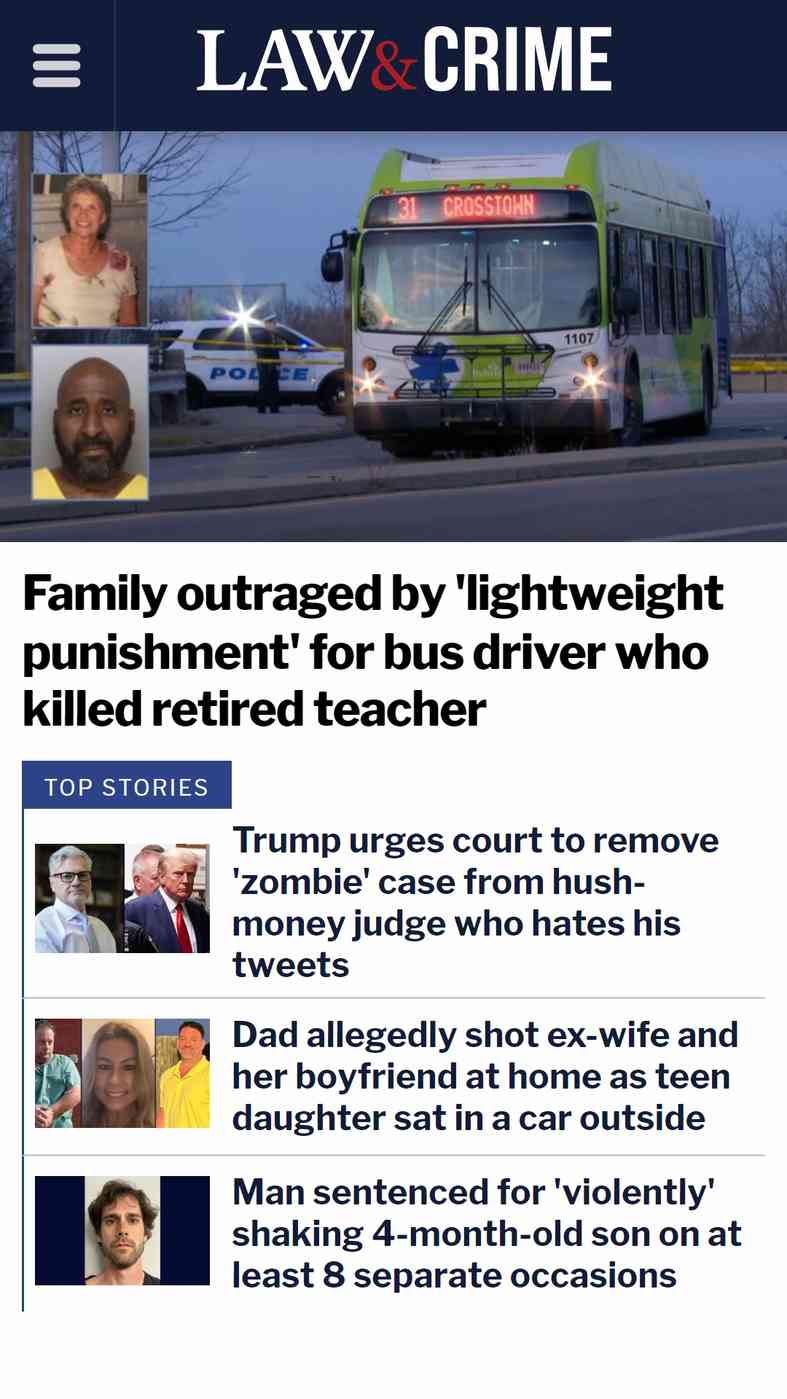Open 'Dad allegedly shot ex-wife' story
Image resolution: width=787 pixels, height=1399 pixels.
coord(485,1076)
